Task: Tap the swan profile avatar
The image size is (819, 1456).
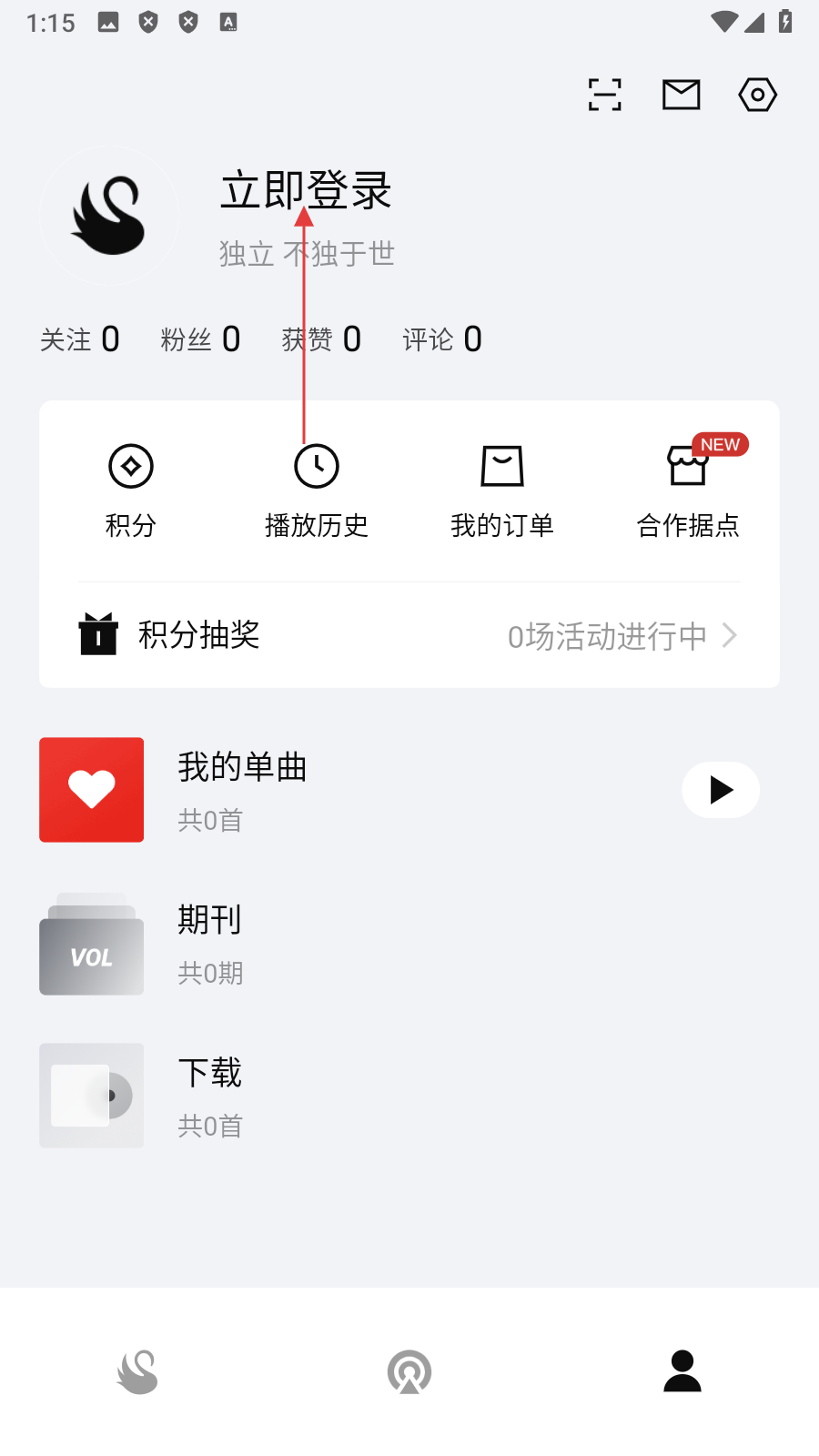Action: pos(109,216)
